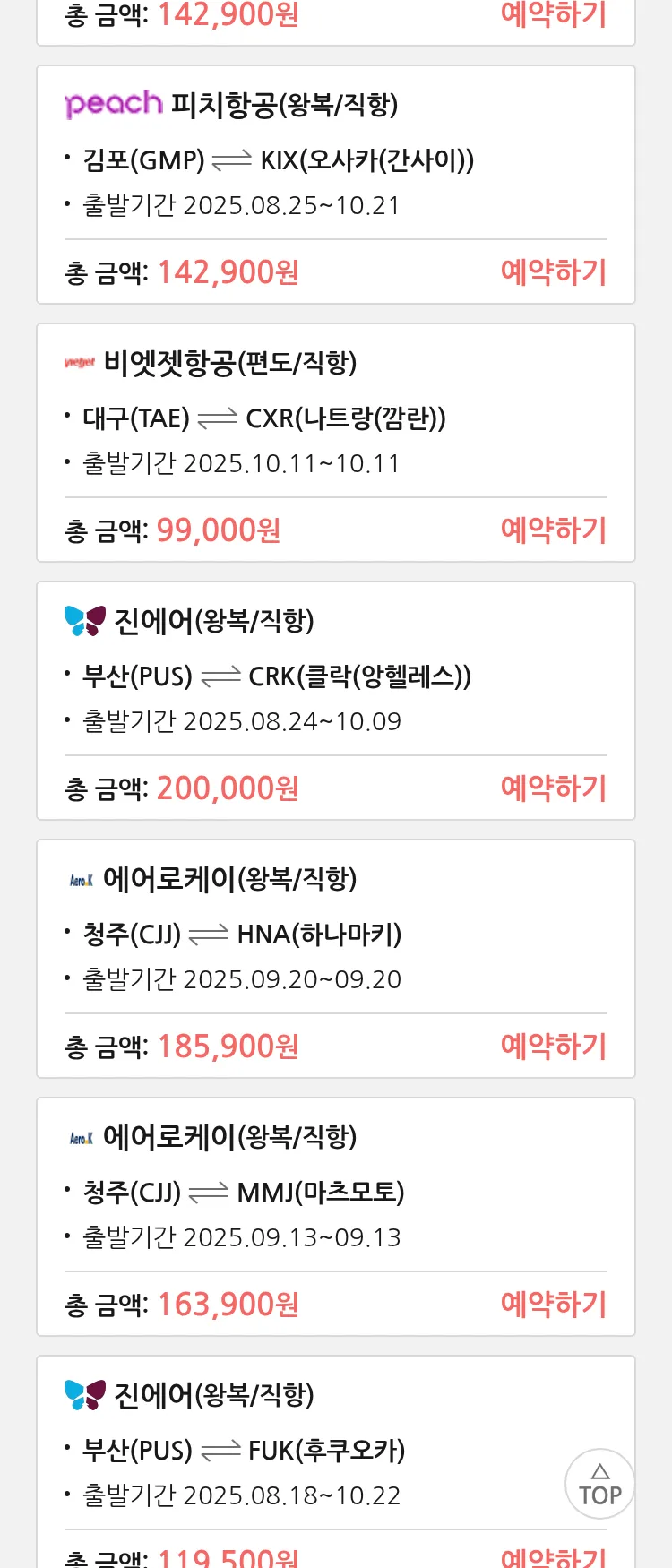The image size is (672, 1568).
Task: Open the 에어로케이 청주–하나마키 fare card
Action: click(x=242, y=935)
